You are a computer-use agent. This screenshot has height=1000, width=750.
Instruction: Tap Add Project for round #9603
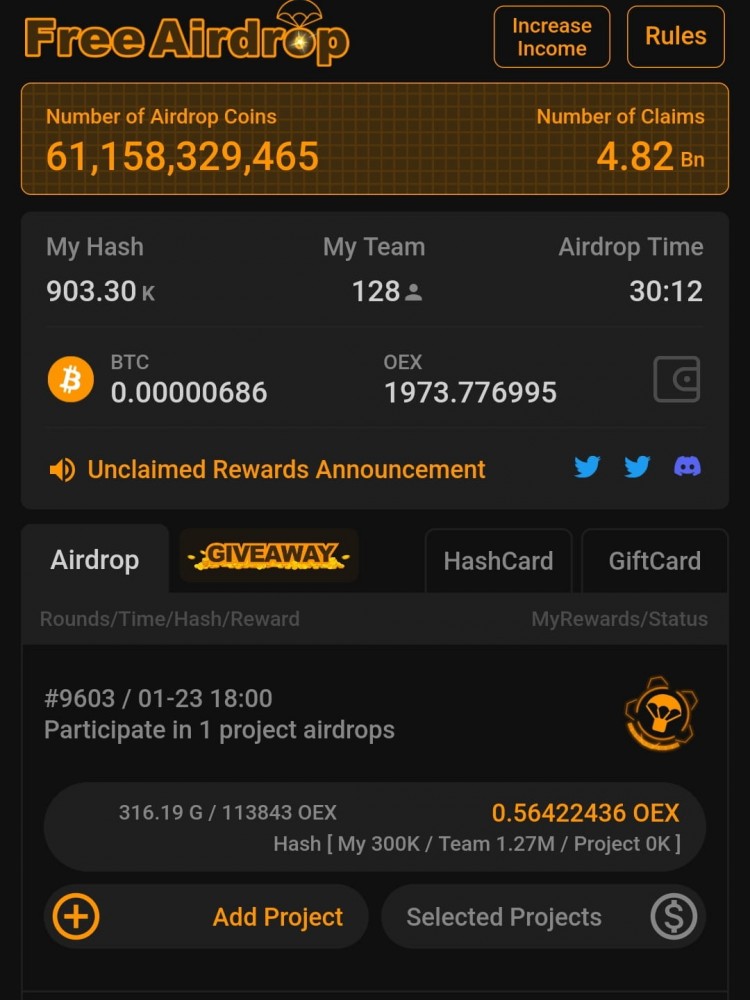click(206, 917)
